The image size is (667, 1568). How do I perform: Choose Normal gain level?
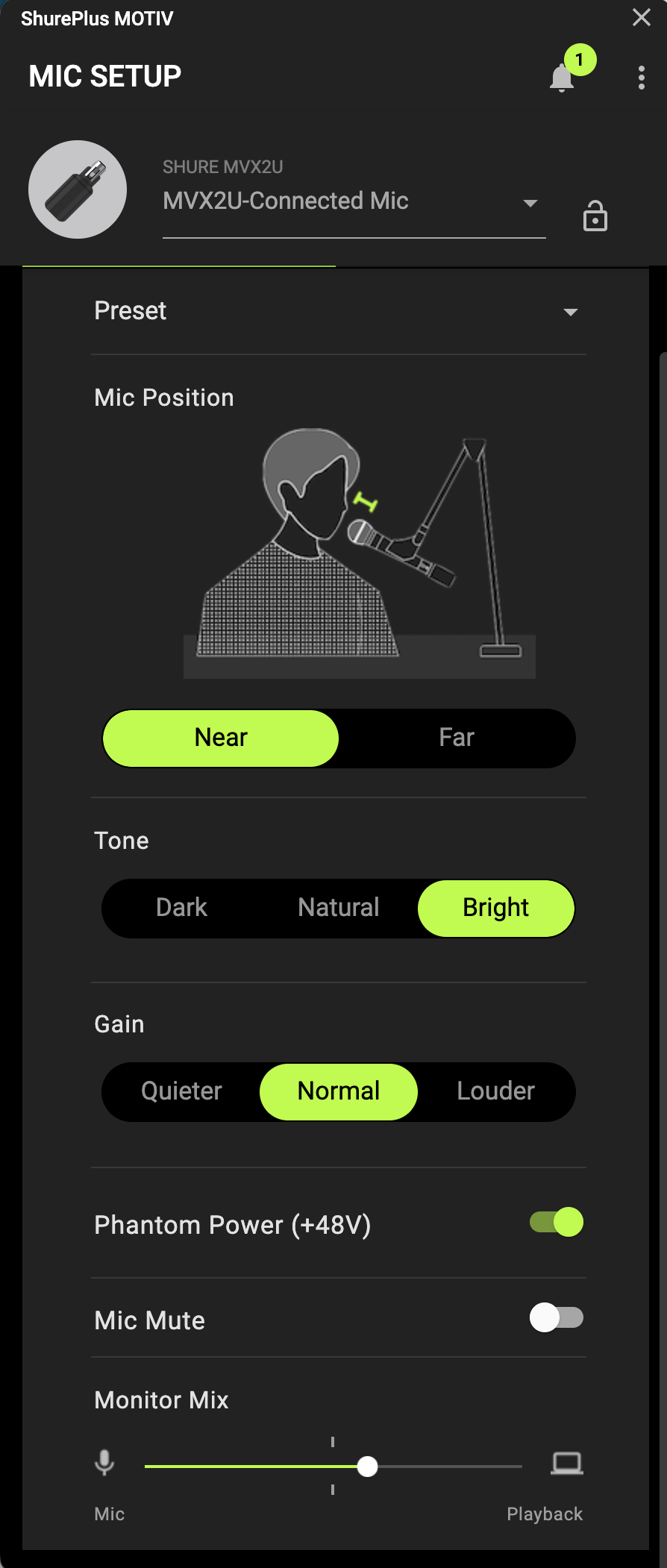click(339, 1091)
